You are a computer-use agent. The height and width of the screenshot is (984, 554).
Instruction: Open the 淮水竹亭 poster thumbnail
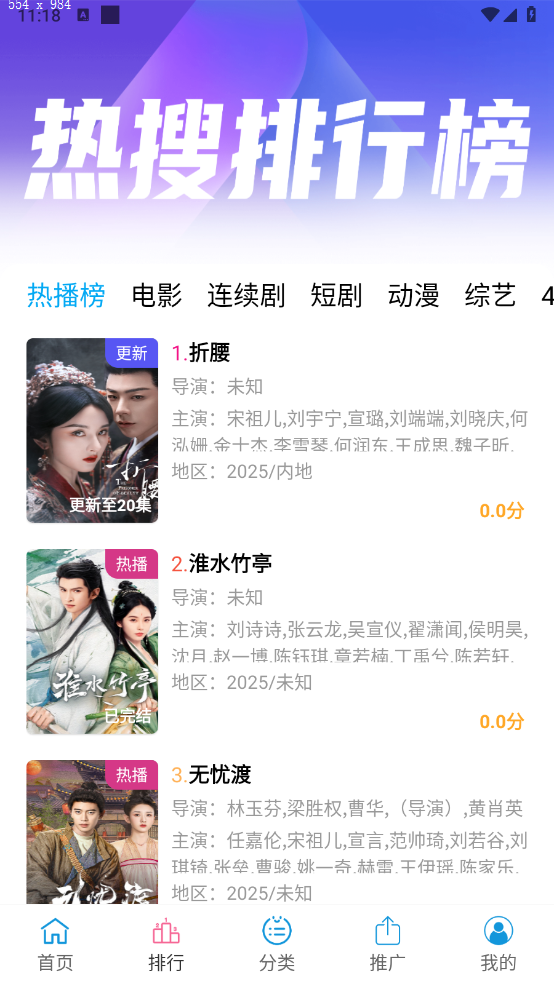(x=92, y=641)
